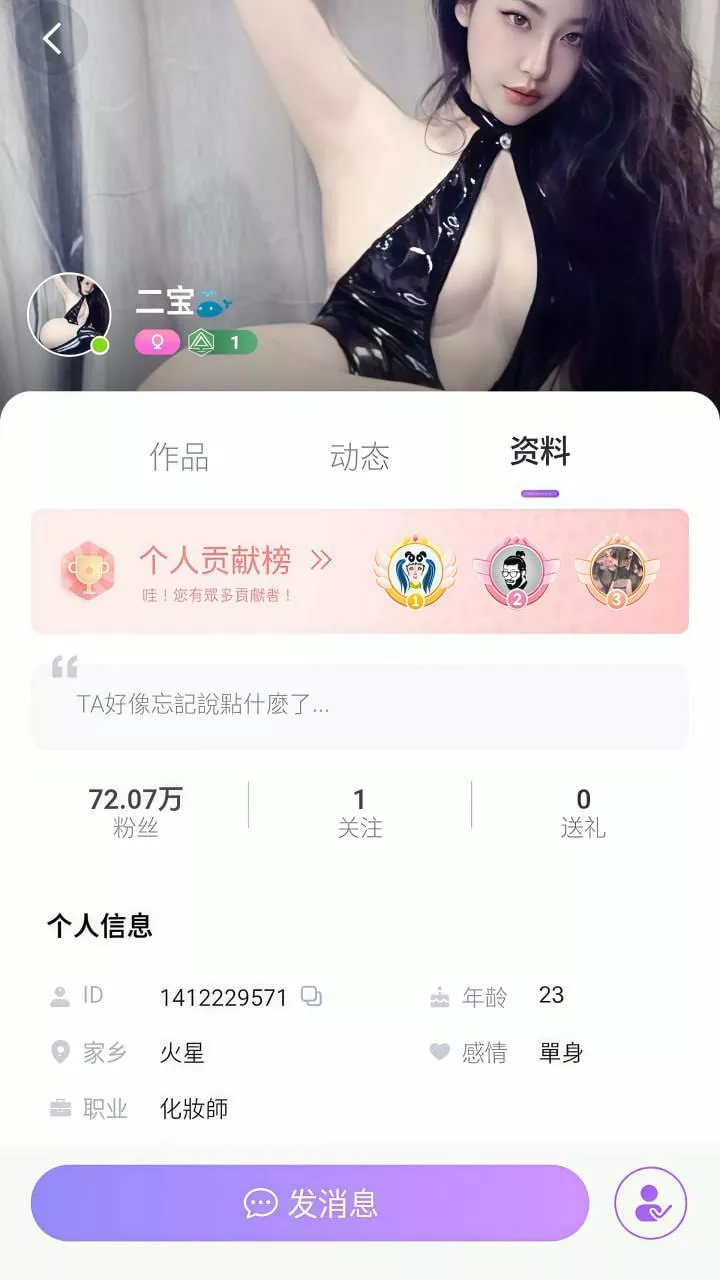Select the 资料 tab
This screenshot has width=720, height=1280.
click(x=540, y=453)
